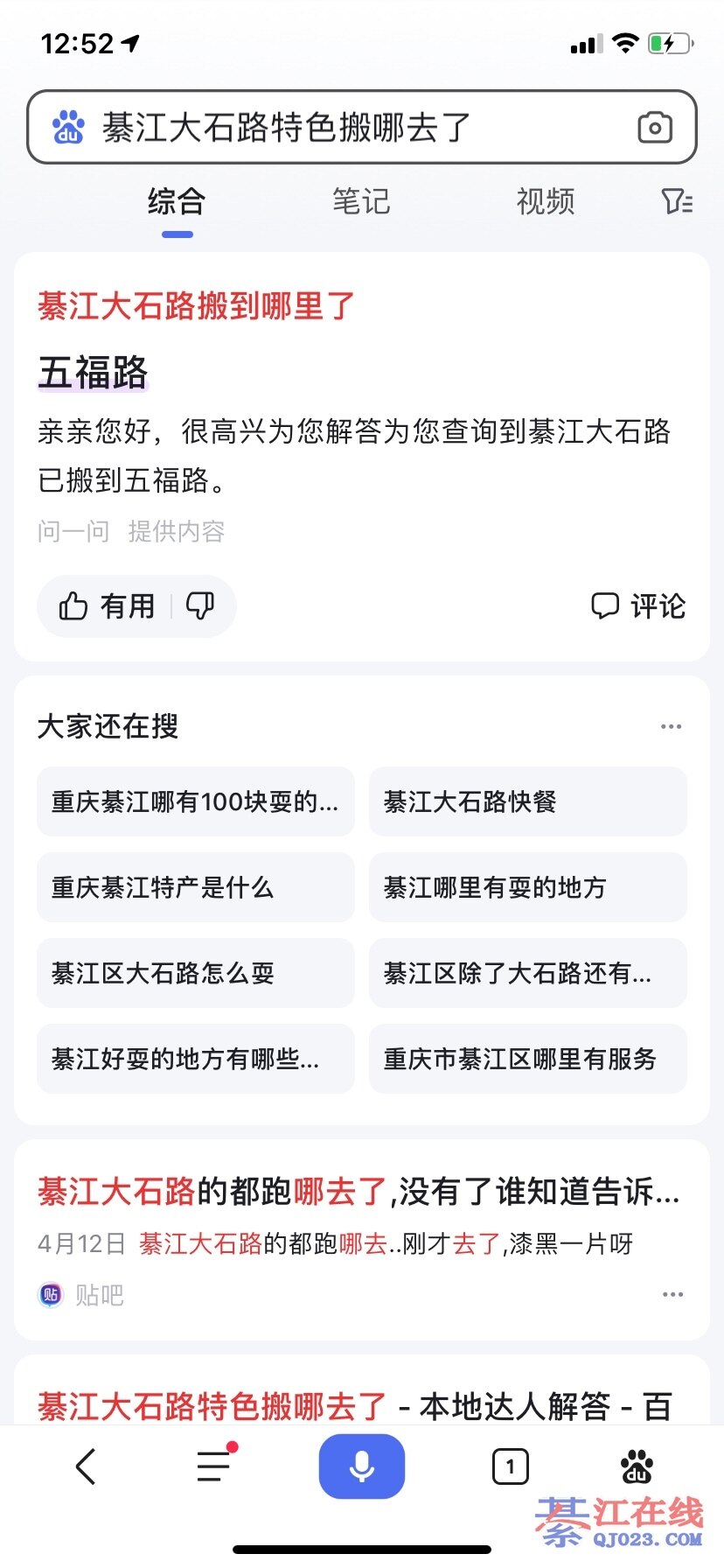Dislike the 五福路 answer
724x1568 pixels.
200,605
